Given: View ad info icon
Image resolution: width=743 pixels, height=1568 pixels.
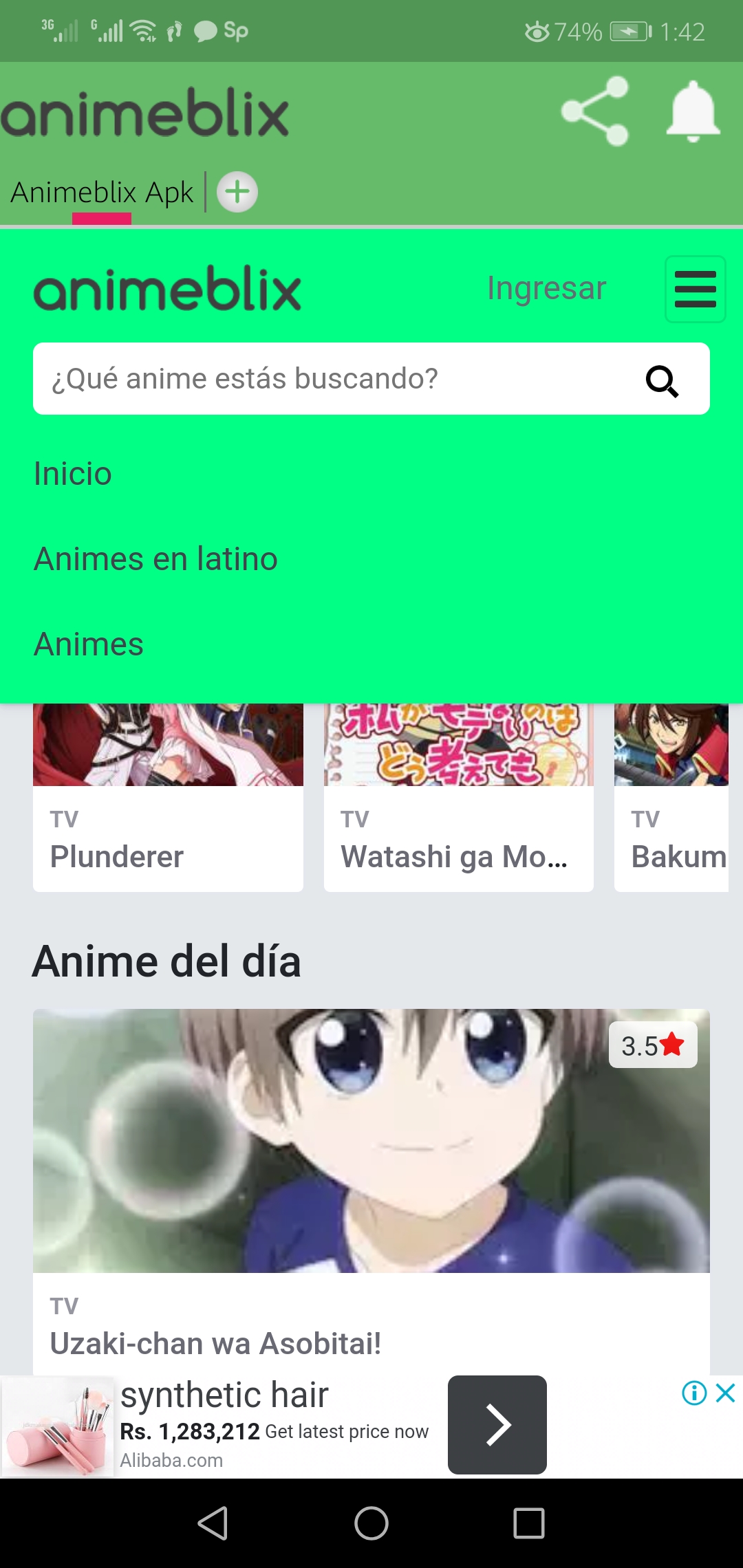Looking at the screenshot, I should tap(694, 1393).
